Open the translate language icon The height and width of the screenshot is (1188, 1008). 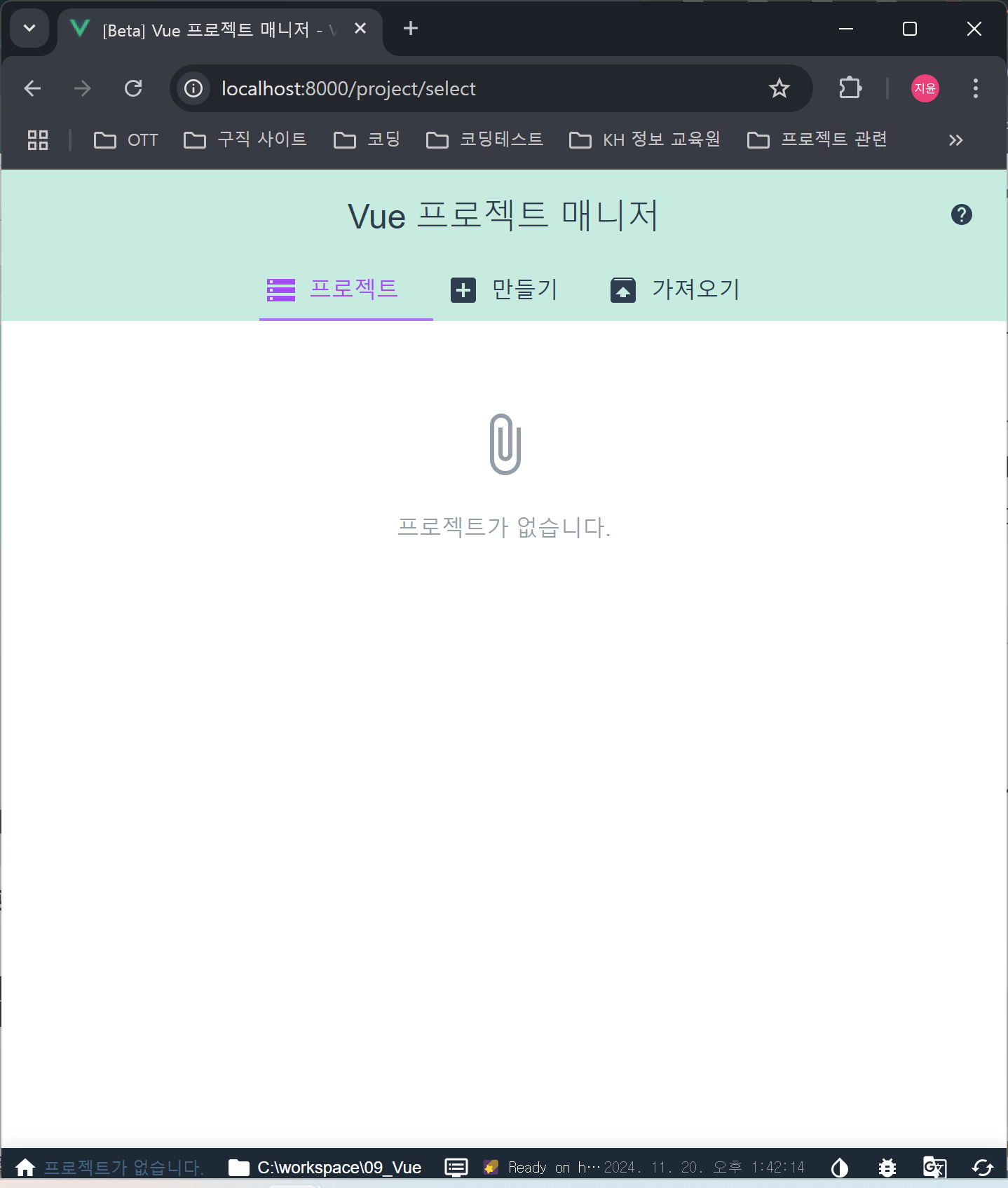tap(934, 1167)
